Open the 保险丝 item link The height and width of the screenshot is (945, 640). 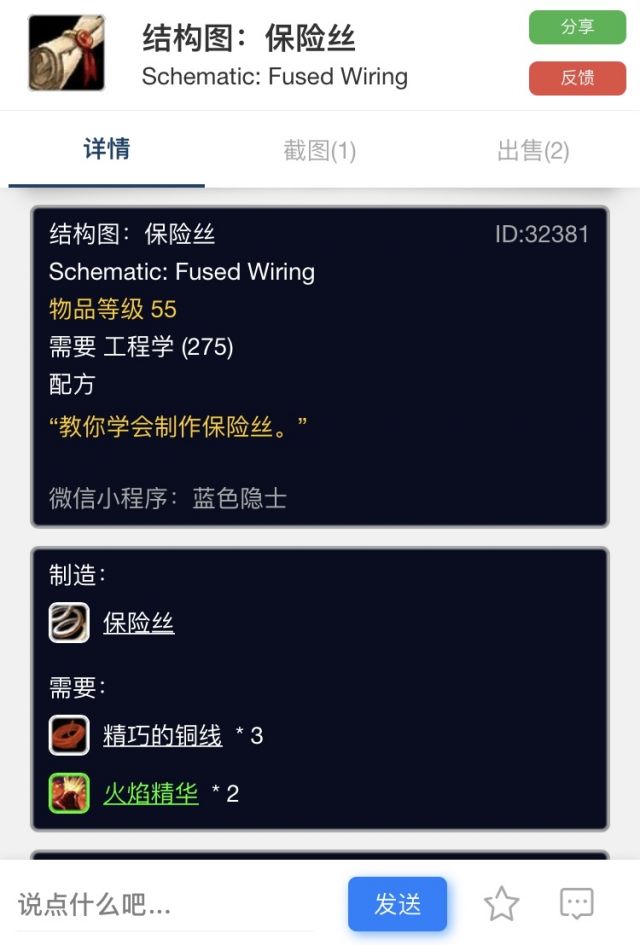point(138,623)
